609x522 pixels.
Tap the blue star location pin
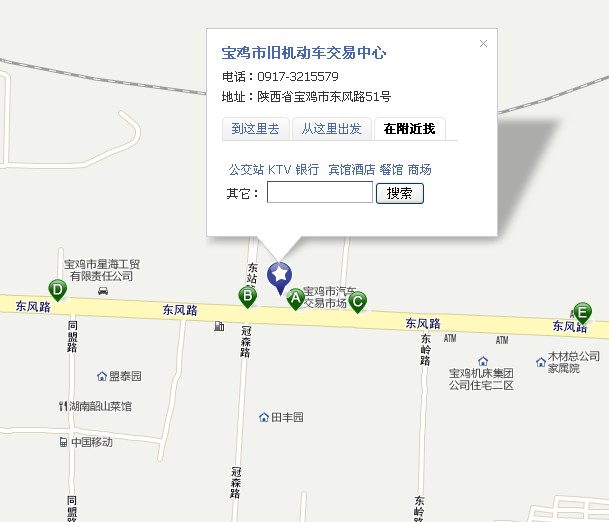(x=281, y=275)
